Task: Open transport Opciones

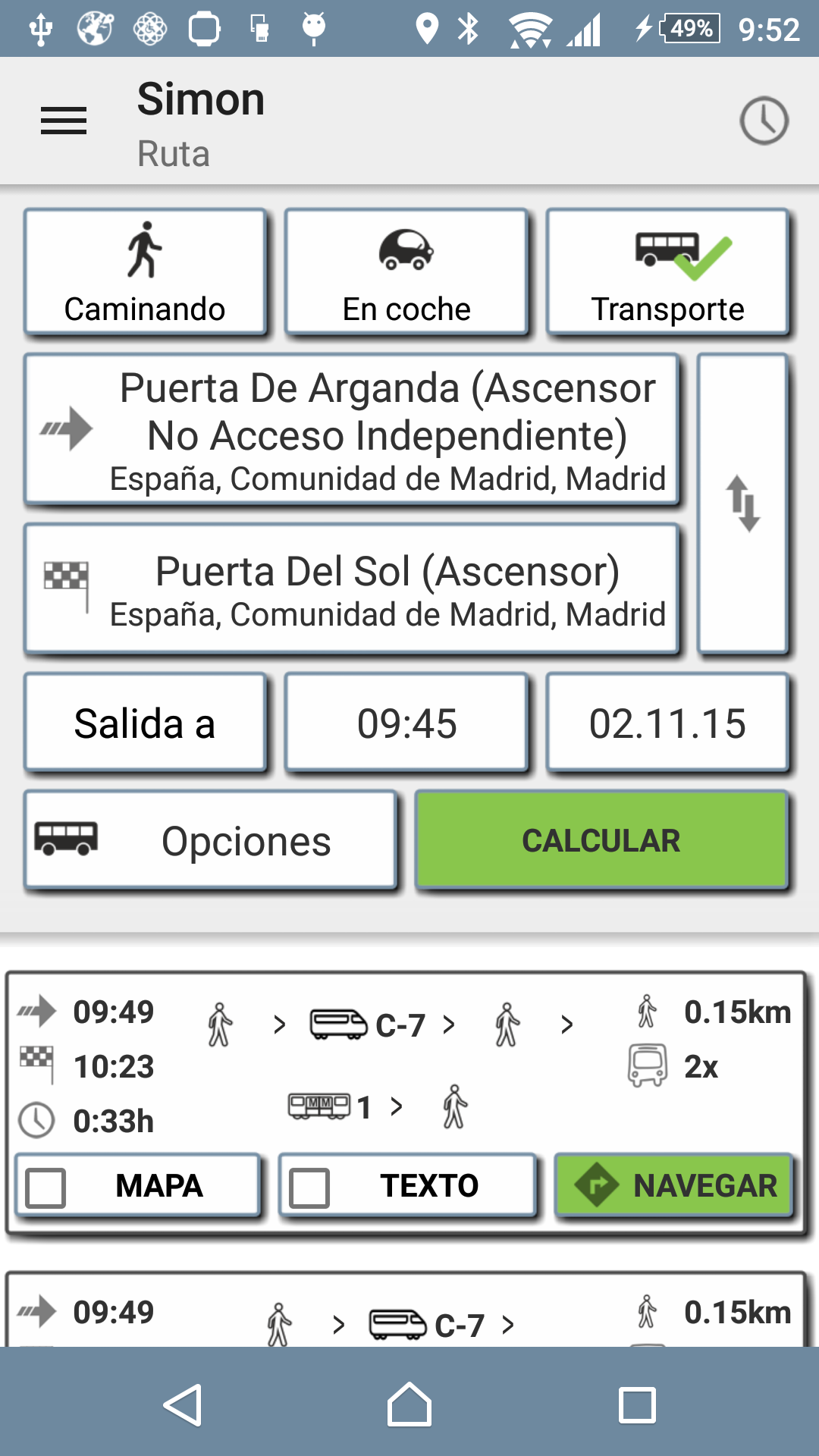Action: pos(211,840)
